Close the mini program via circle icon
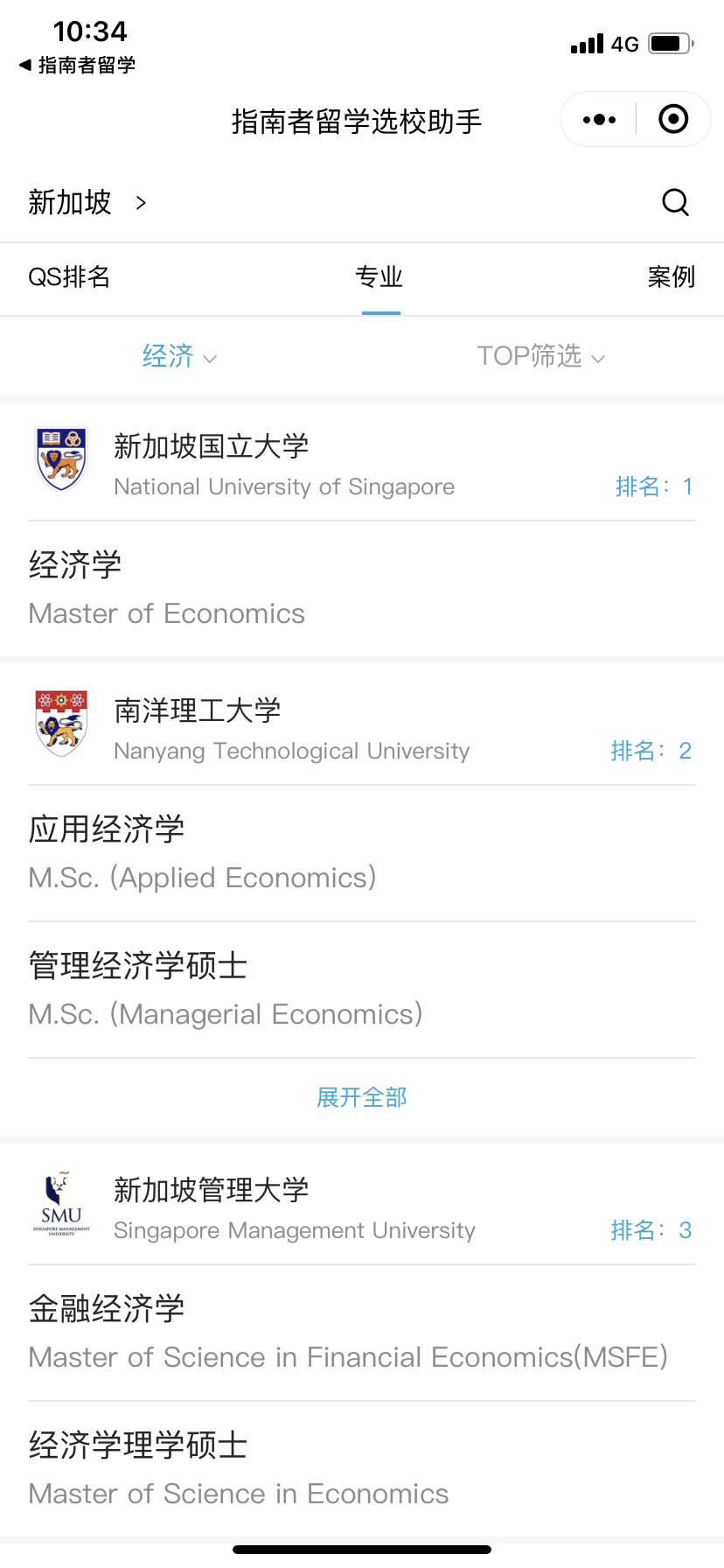The width and height of the screenshot is (724, 1568). pyautogui.click(x=673, y=119)
